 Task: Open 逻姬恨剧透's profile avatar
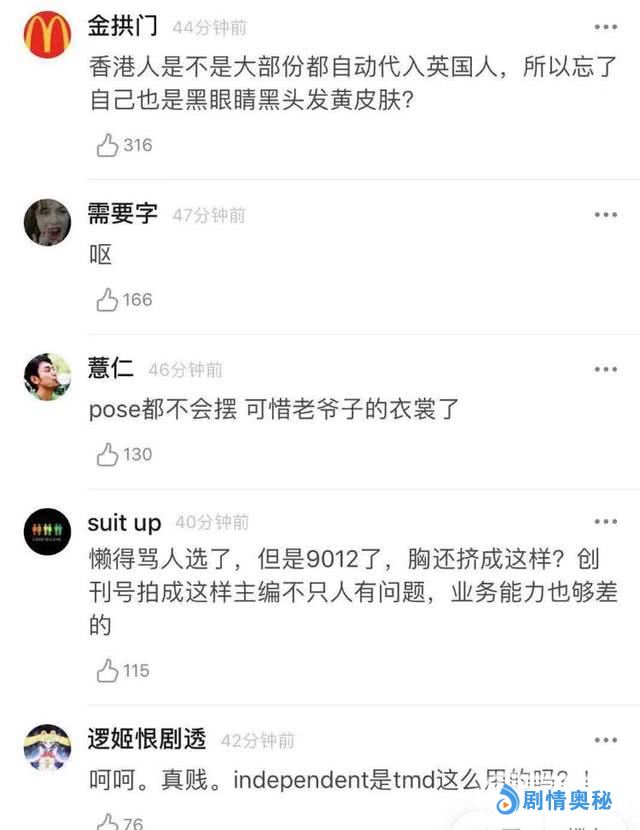click(47, 747)
